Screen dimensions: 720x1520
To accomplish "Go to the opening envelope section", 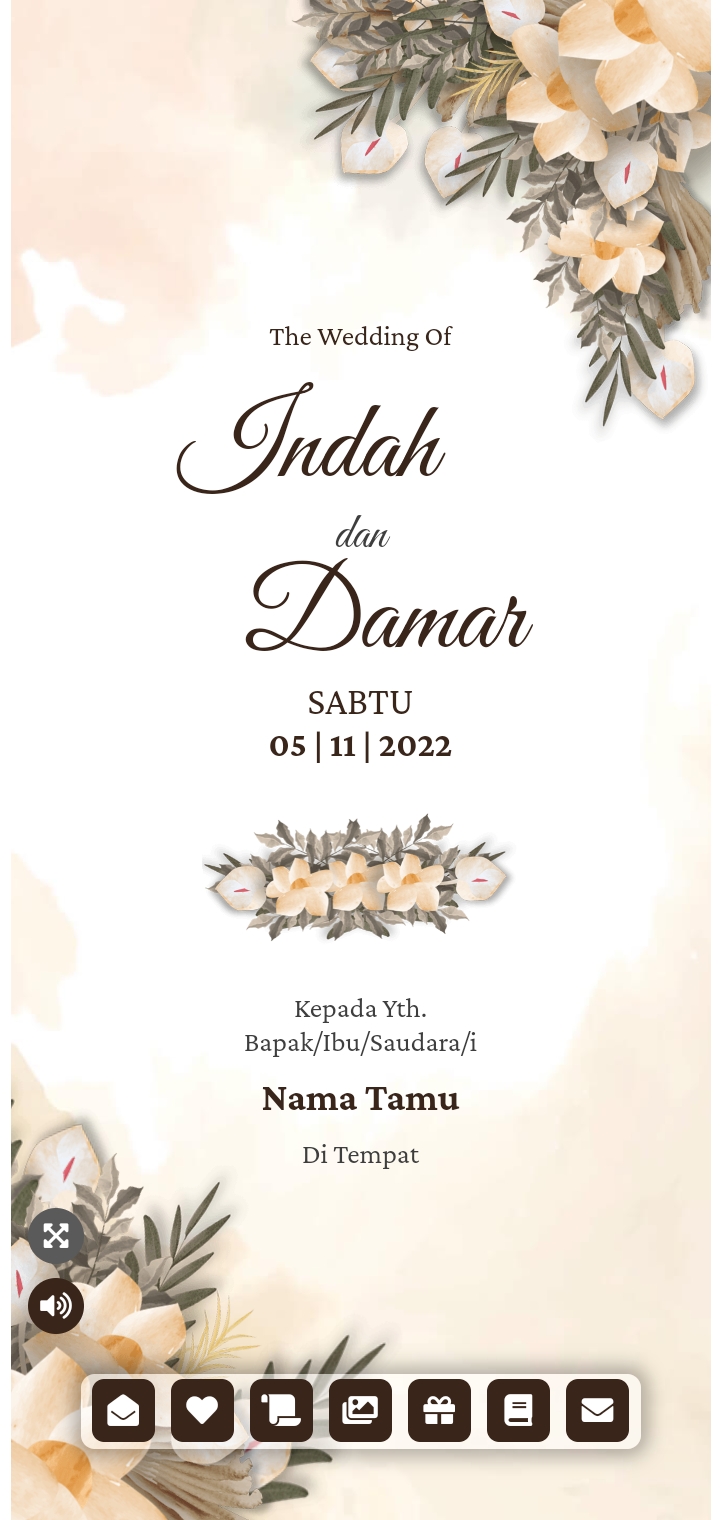I will [123, 1411].
